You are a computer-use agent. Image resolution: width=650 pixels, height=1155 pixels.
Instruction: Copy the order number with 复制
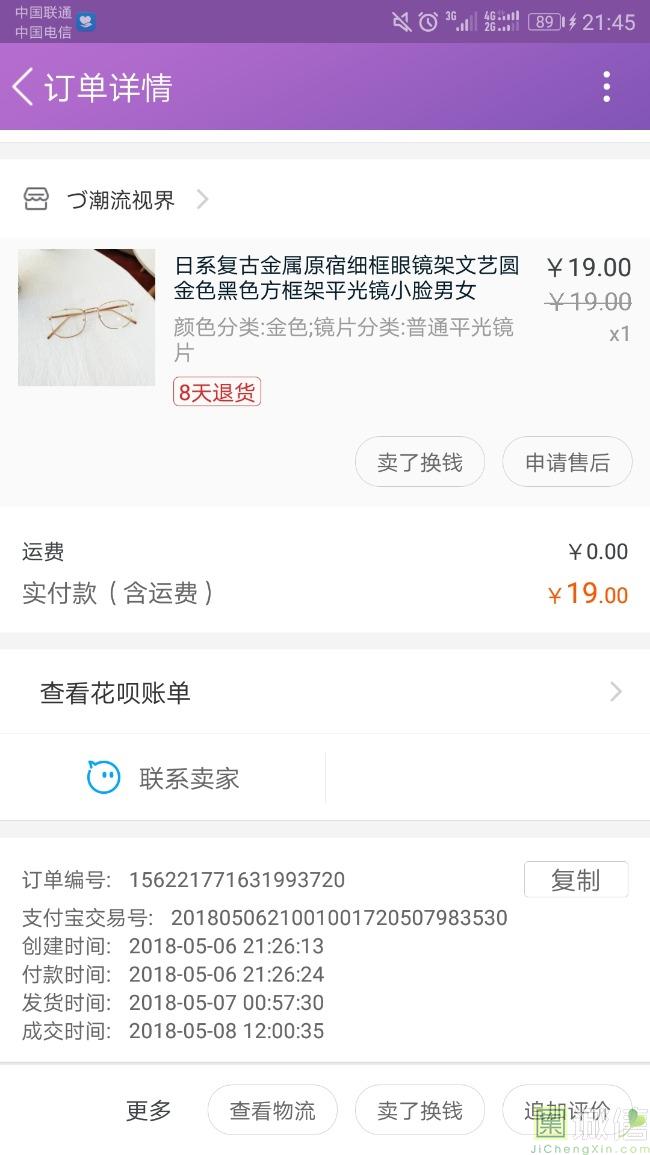[x=576, y=880]
